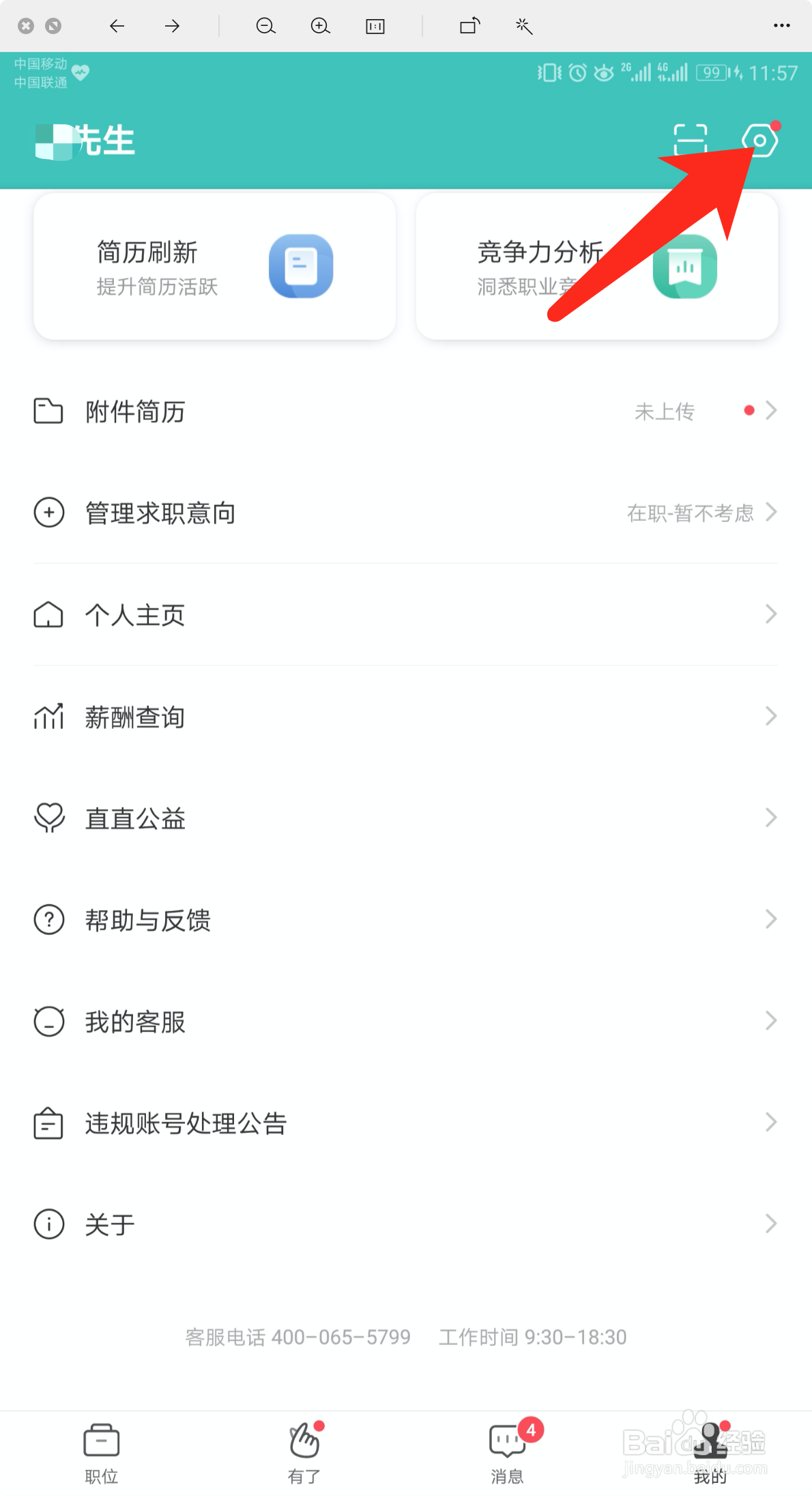Open 直直公益

click(x=406, y=818)
